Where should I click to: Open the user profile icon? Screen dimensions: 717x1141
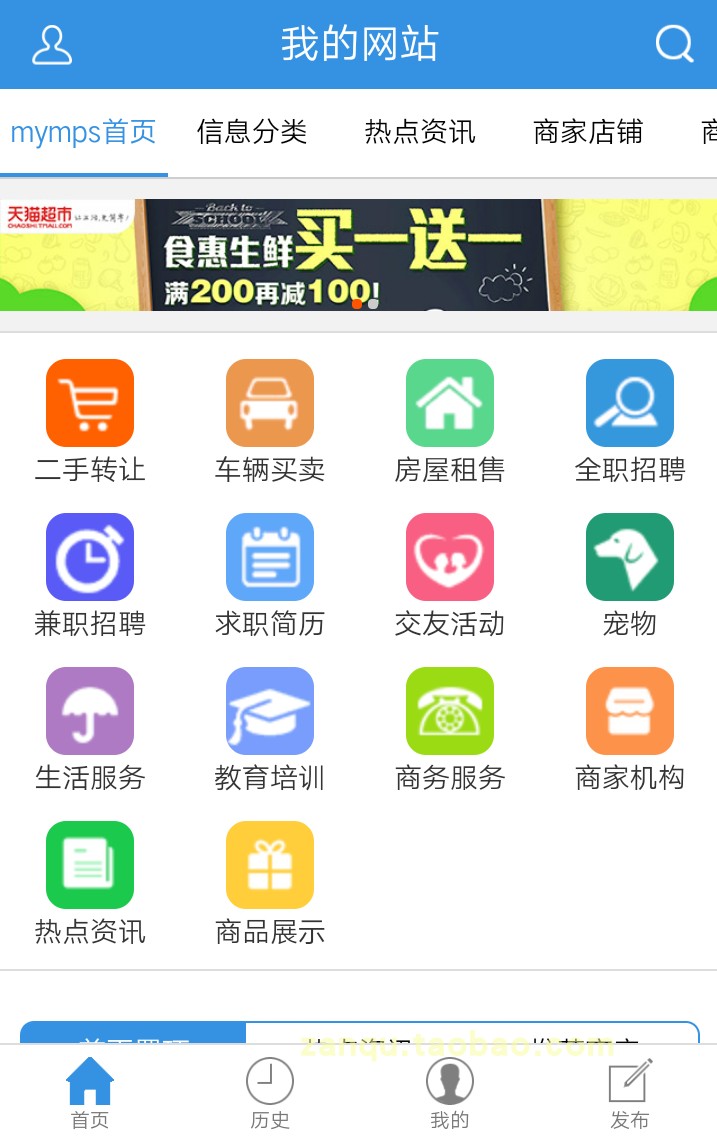(x=52, y=45)
